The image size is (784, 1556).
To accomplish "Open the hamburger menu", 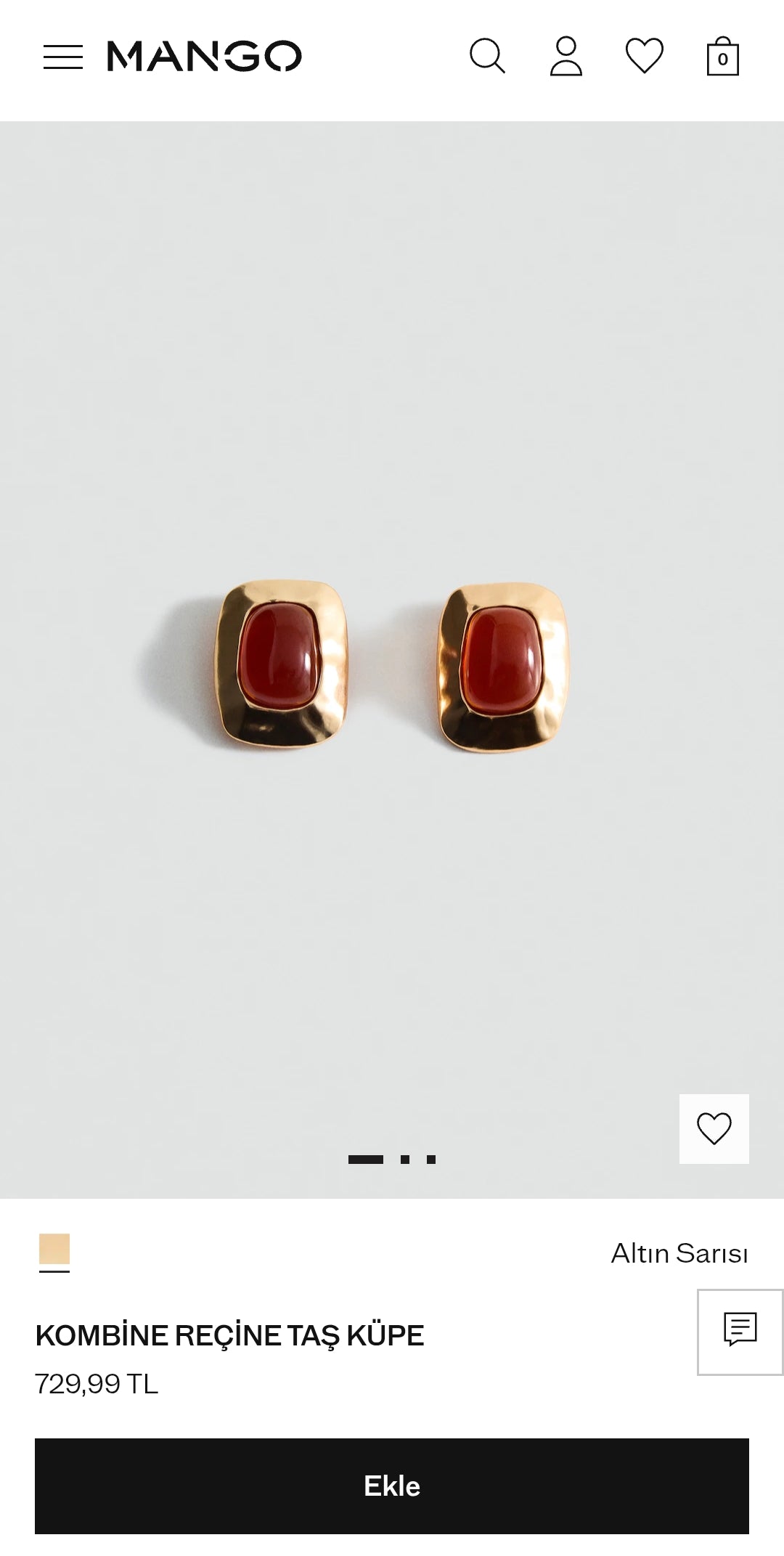I will (x=63, y=57).
